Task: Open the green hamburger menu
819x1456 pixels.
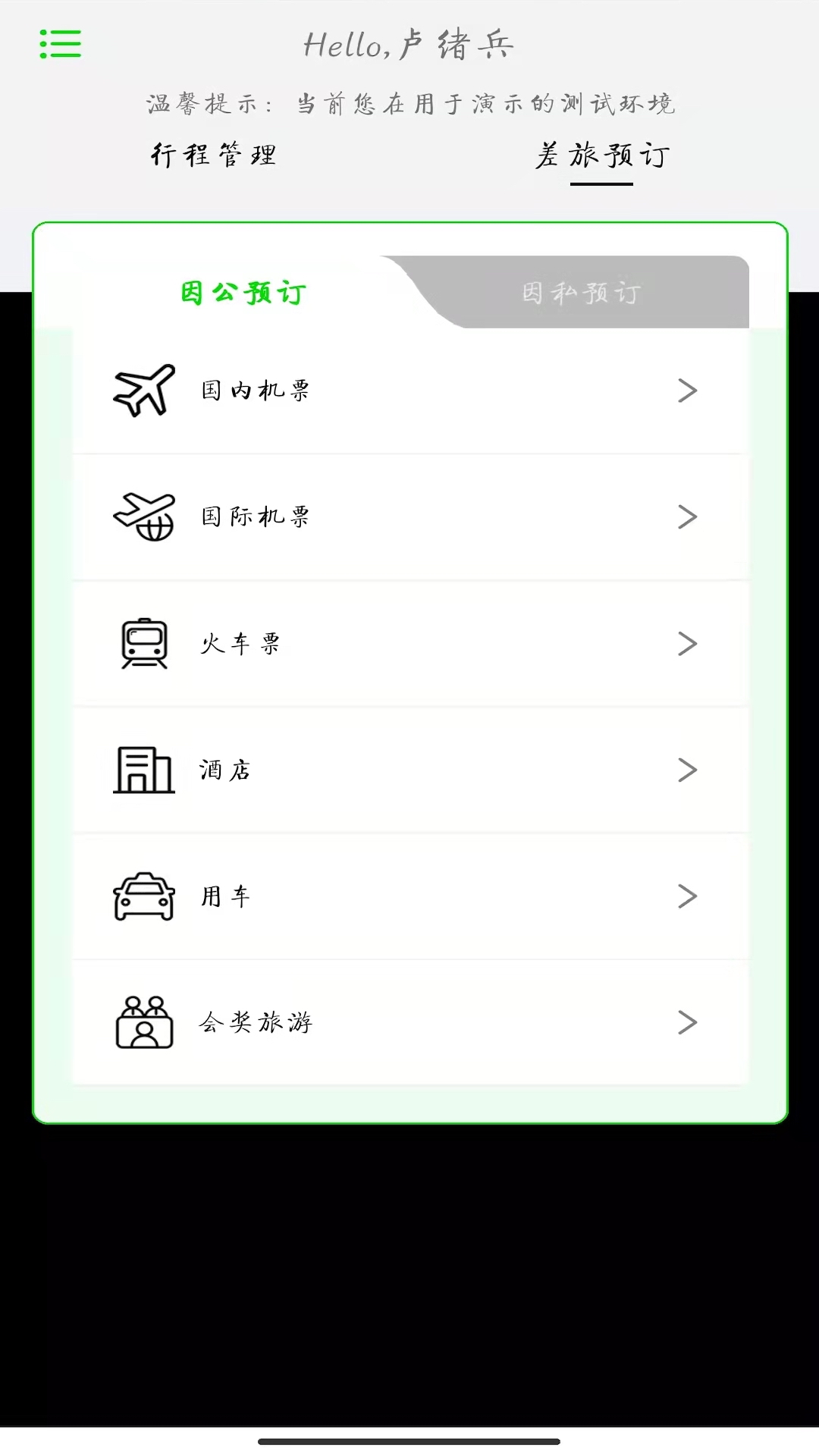Action: (61, 44)
